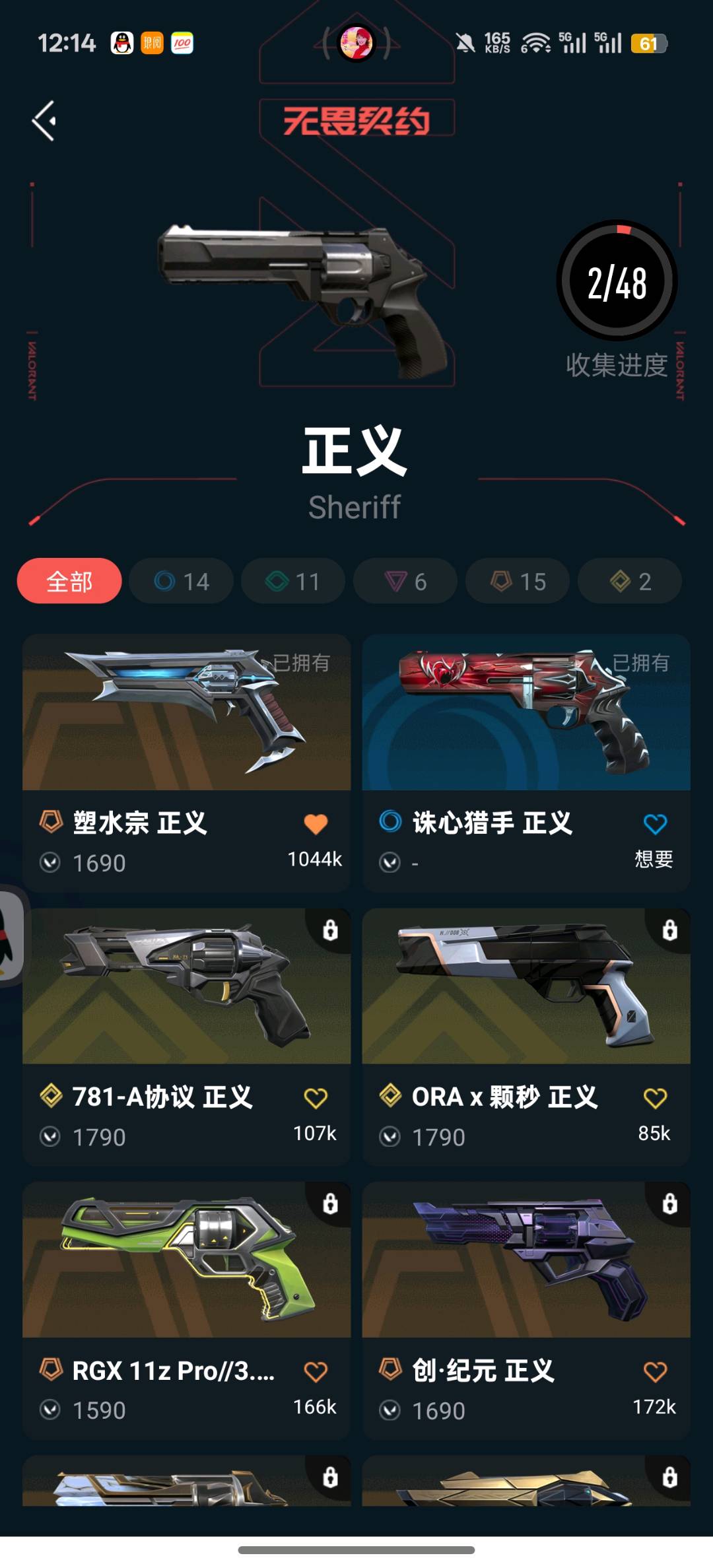Open the profile avatar at the top

coord(356,44)
